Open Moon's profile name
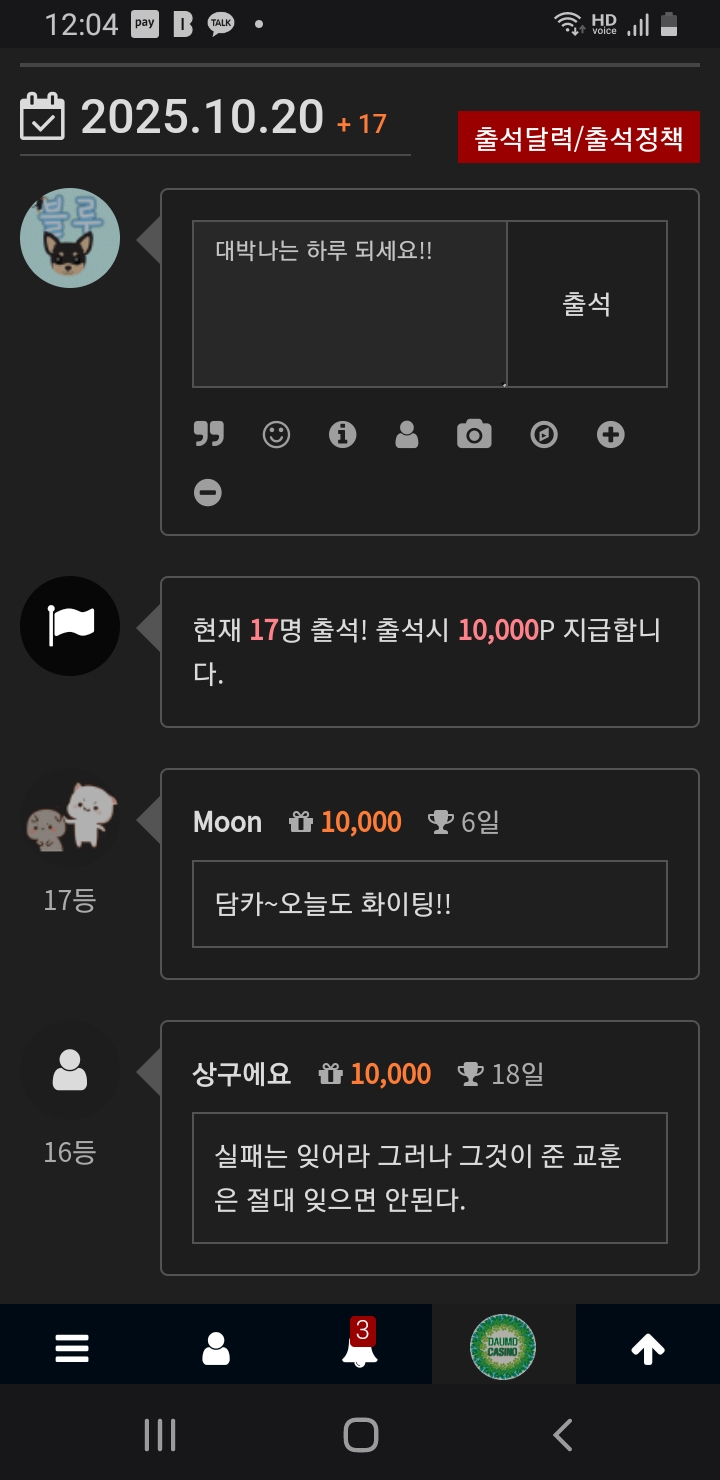Image resolution: width=720 pixels, height=1480 pixels. 227,822
